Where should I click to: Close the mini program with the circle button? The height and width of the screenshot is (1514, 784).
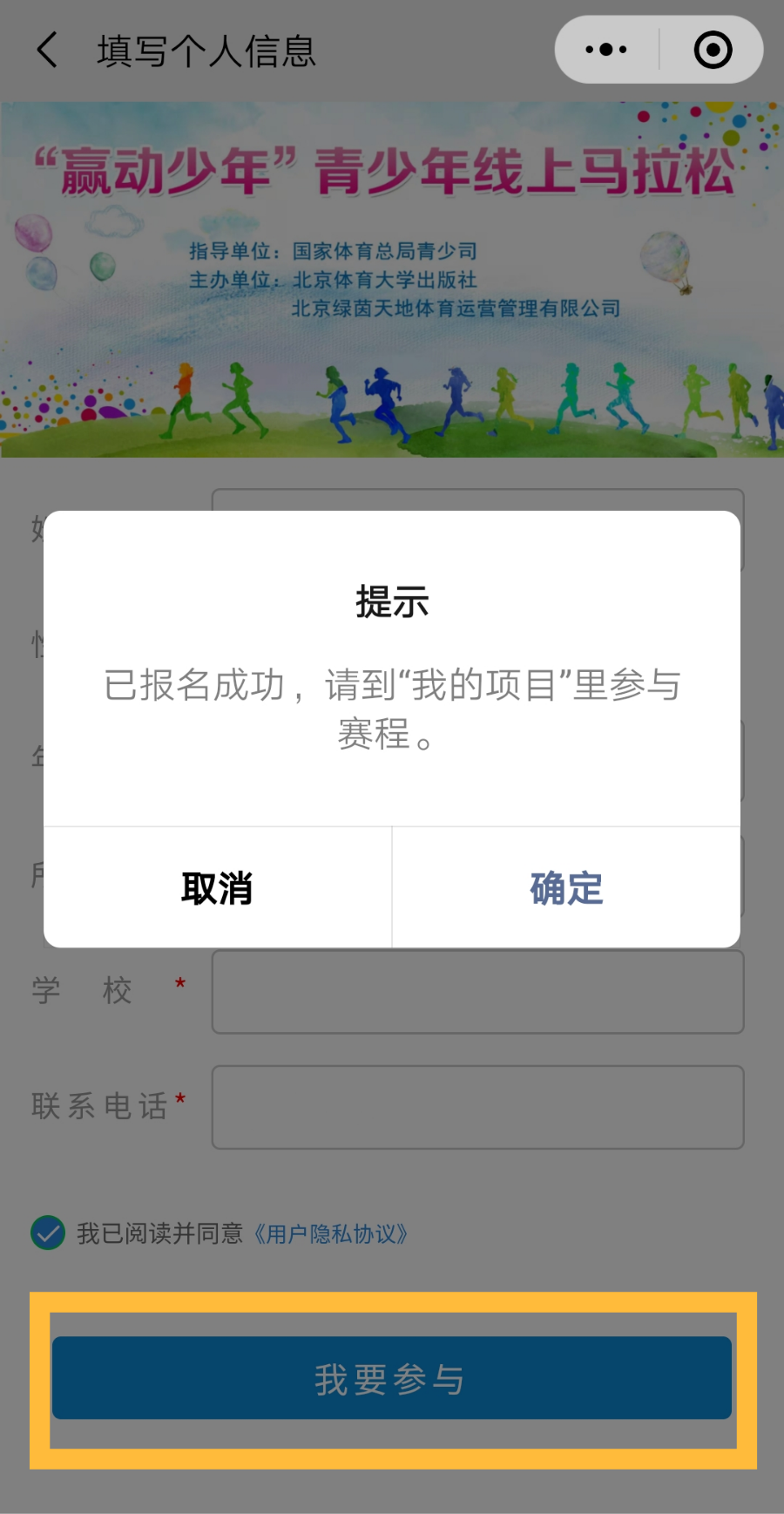coord(713,50)
